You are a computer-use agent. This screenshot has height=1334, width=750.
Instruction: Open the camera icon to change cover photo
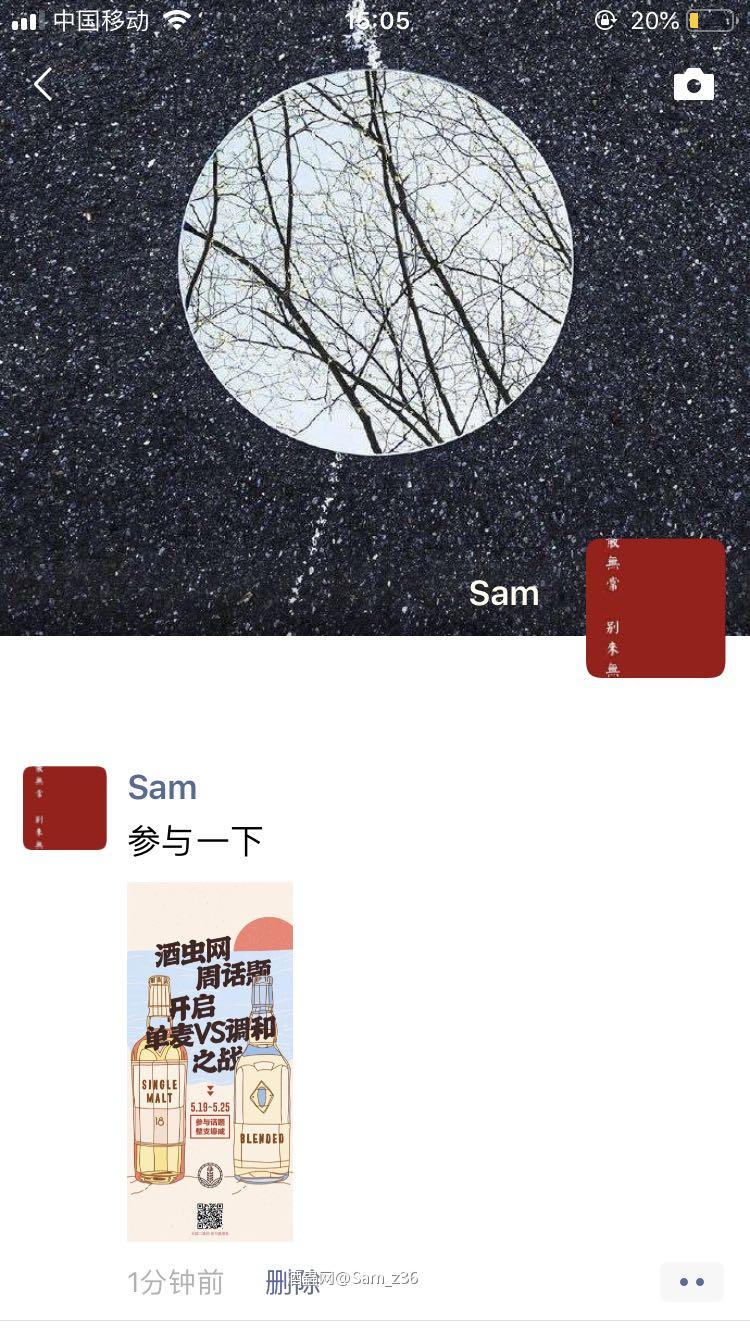coord(695,84)
